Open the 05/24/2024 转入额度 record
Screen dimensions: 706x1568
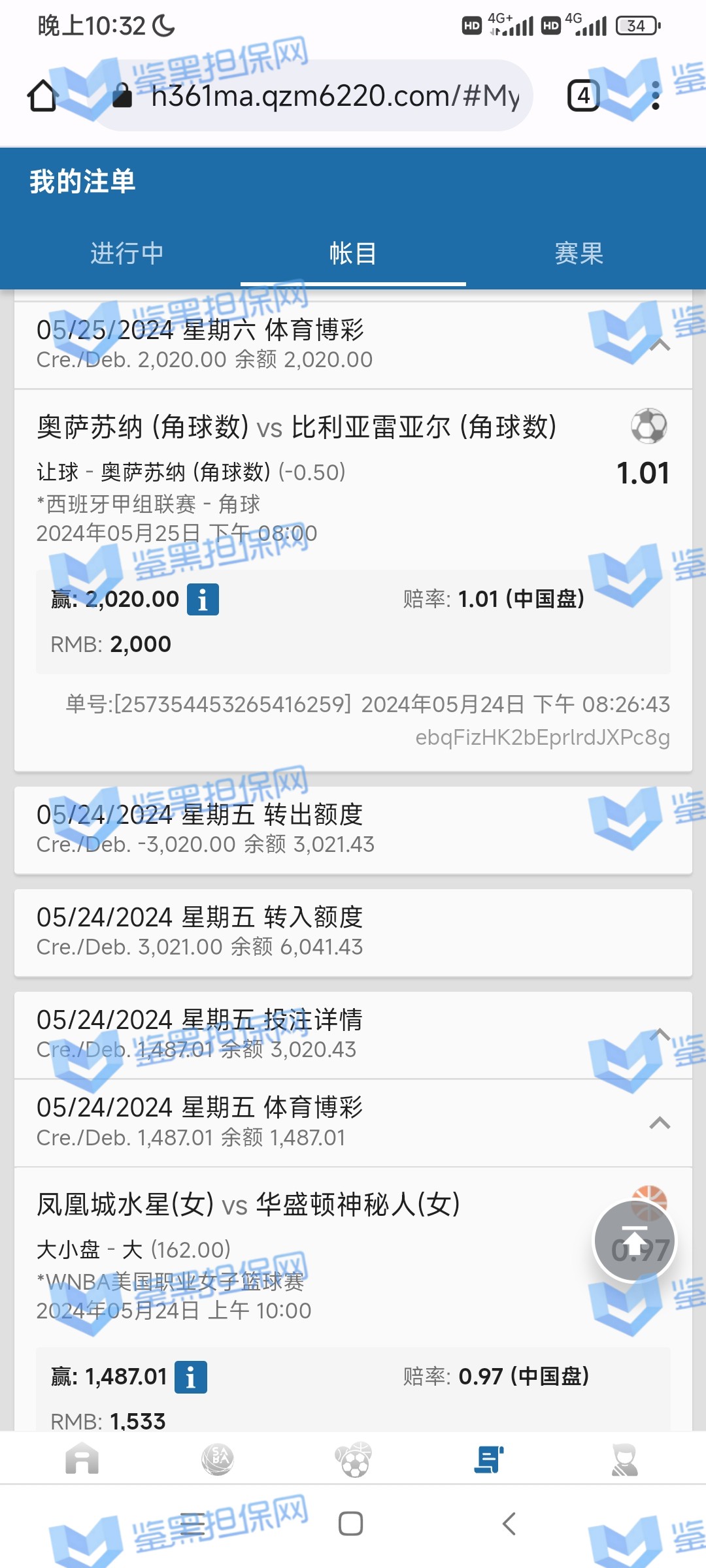click(x=353, y=932)
